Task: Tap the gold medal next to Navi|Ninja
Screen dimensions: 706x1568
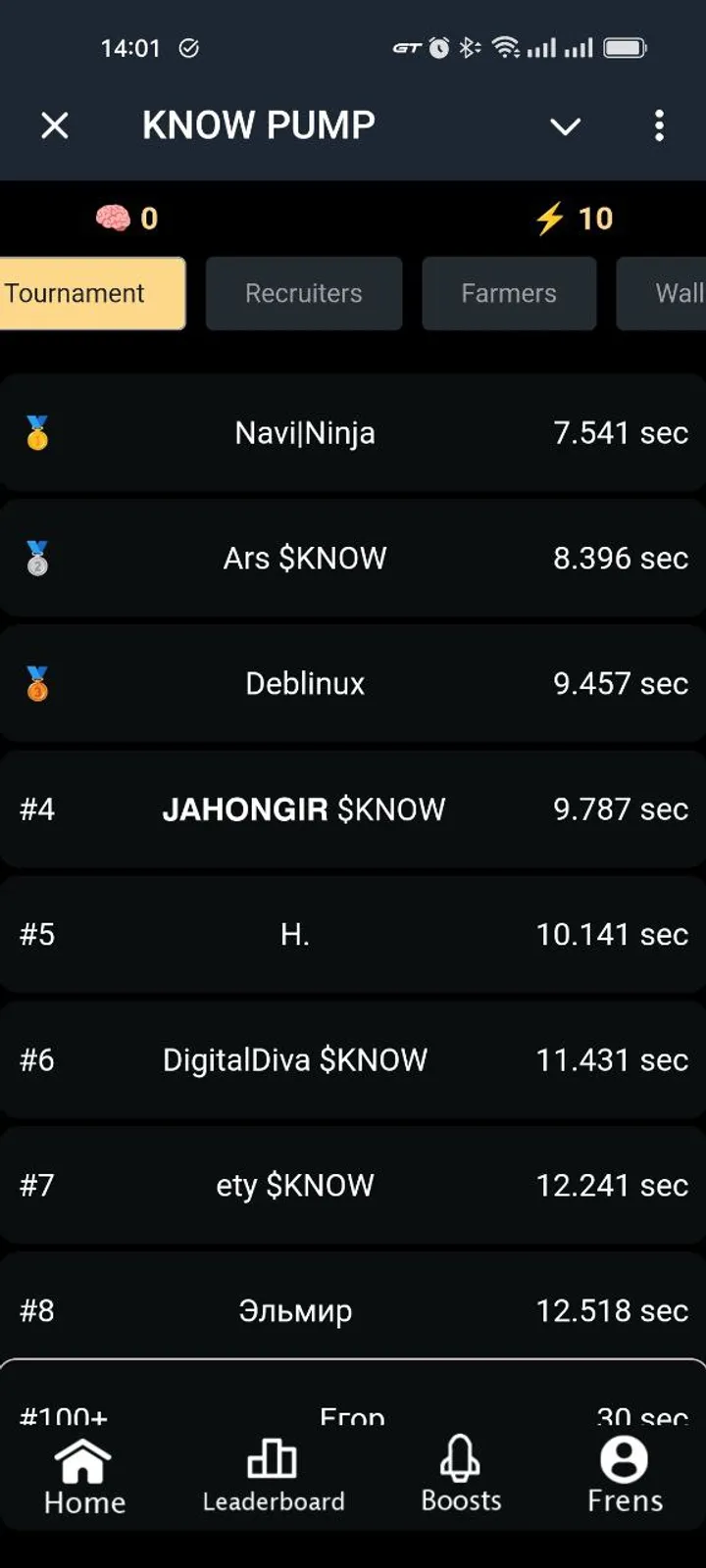Action: (37, 431)
